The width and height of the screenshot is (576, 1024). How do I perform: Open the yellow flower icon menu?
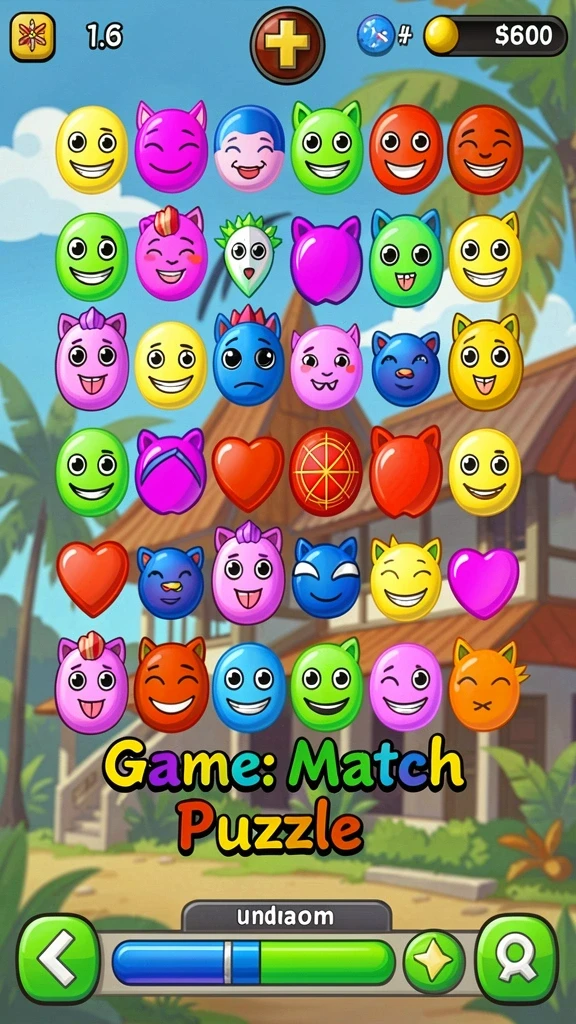pyautogui.click(x=32, y=37)
